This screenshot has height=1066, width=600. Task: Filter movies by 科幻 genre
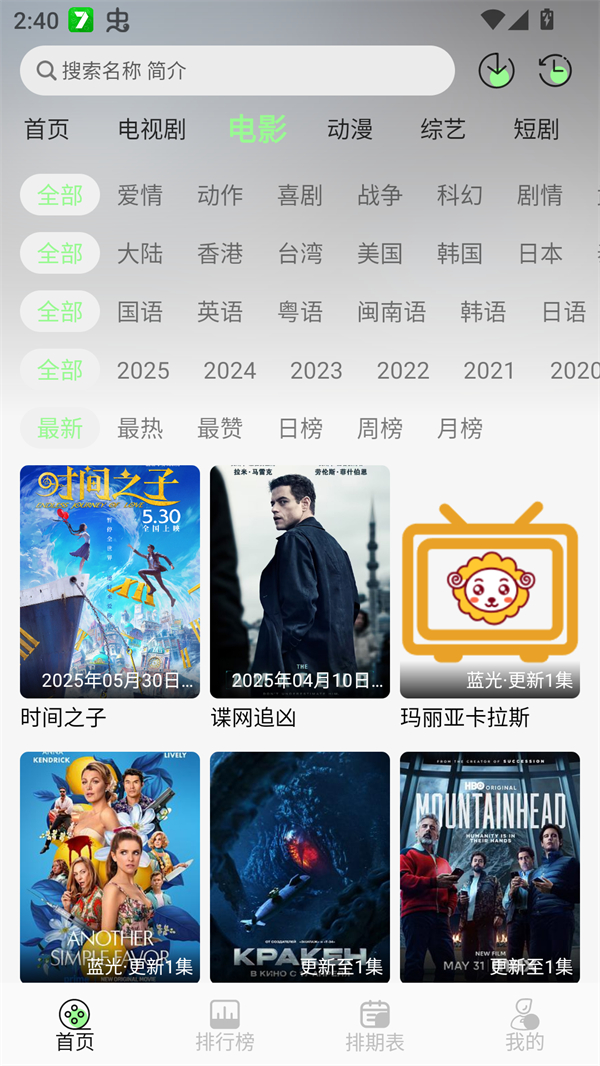[x=460, y=195]
